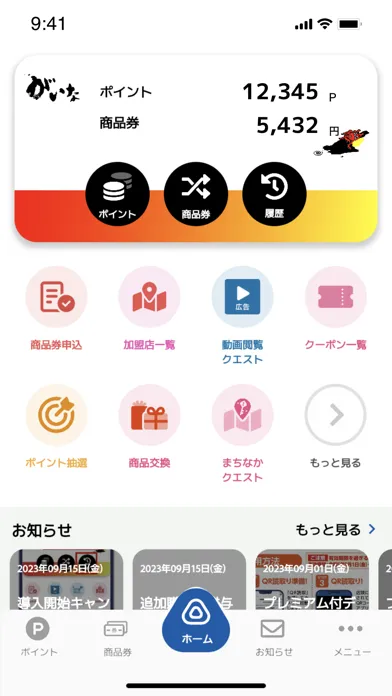Screen dimensions: 392x696
Task: Tap the black 商品券 shuffle button
Action: (x=196, y=194)
